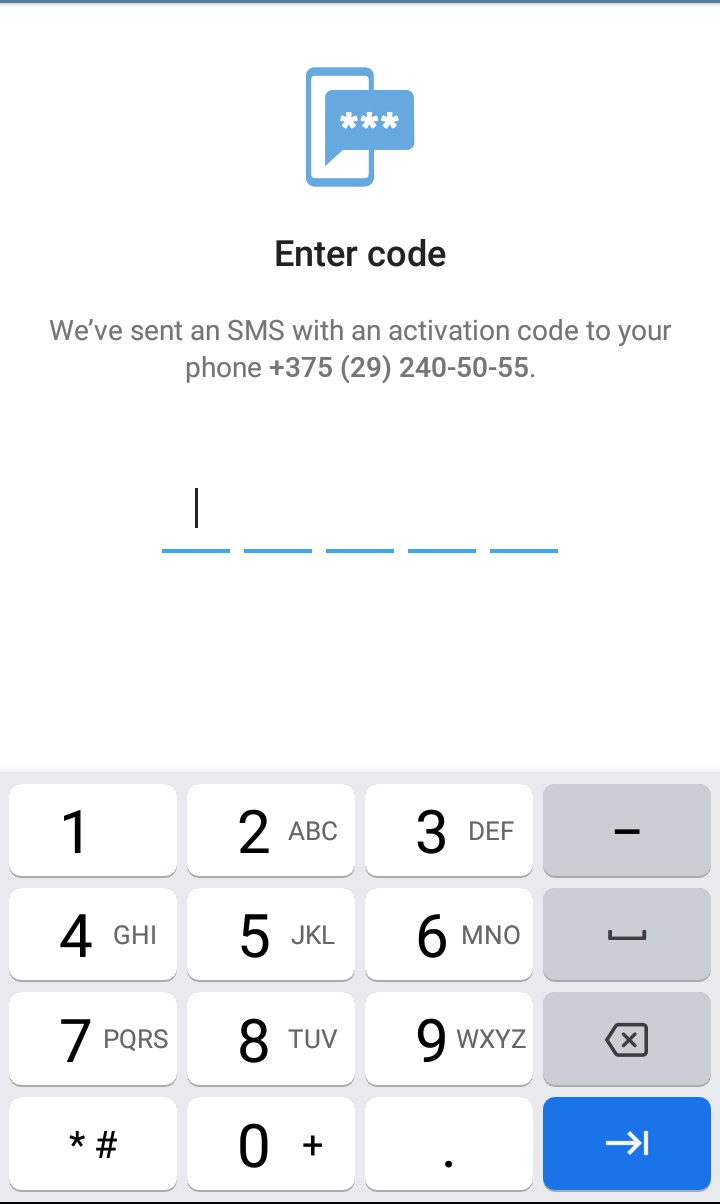The image size is (720, 1204).
Task: Enter digit 2 ABC key
Action: 271,830
